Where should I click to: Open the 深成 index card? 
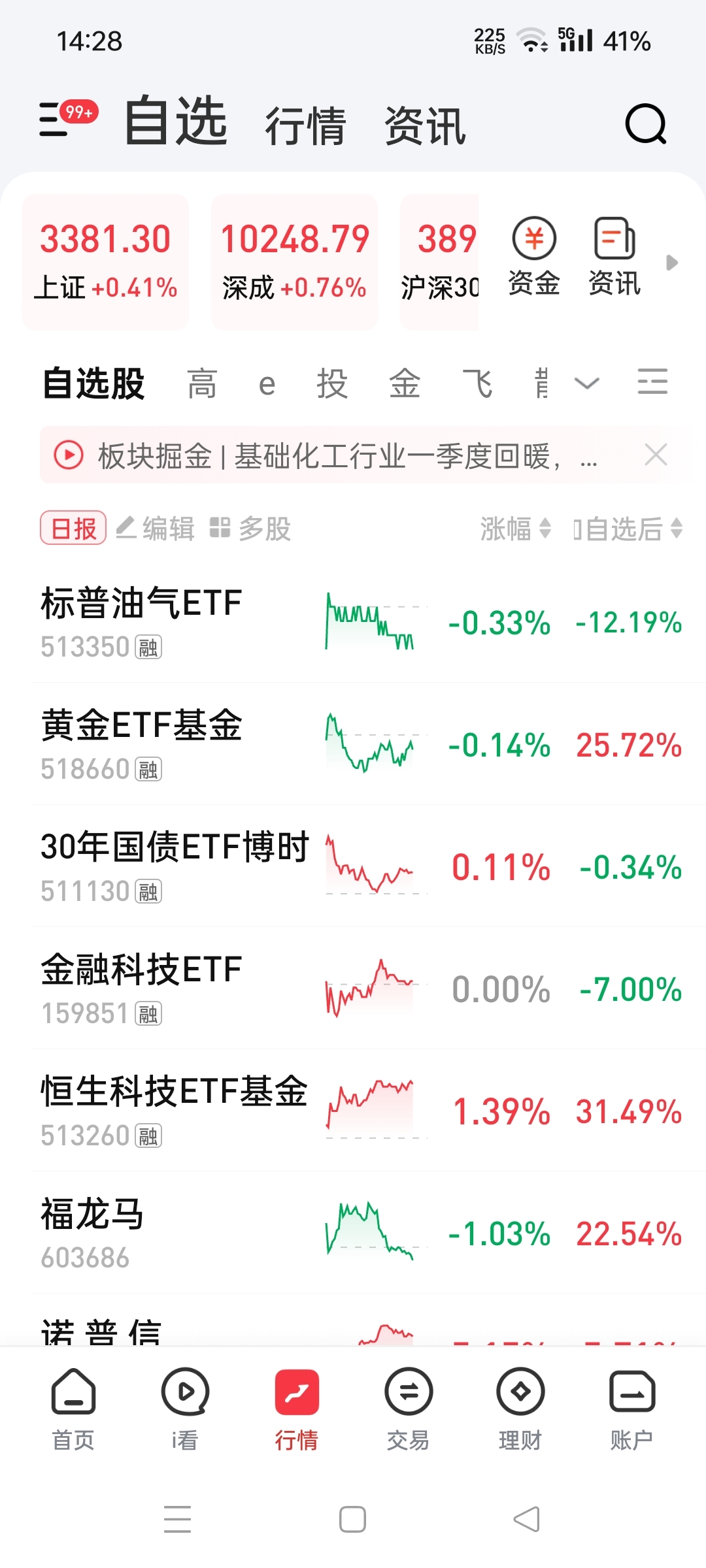click(x=294, y=262)
